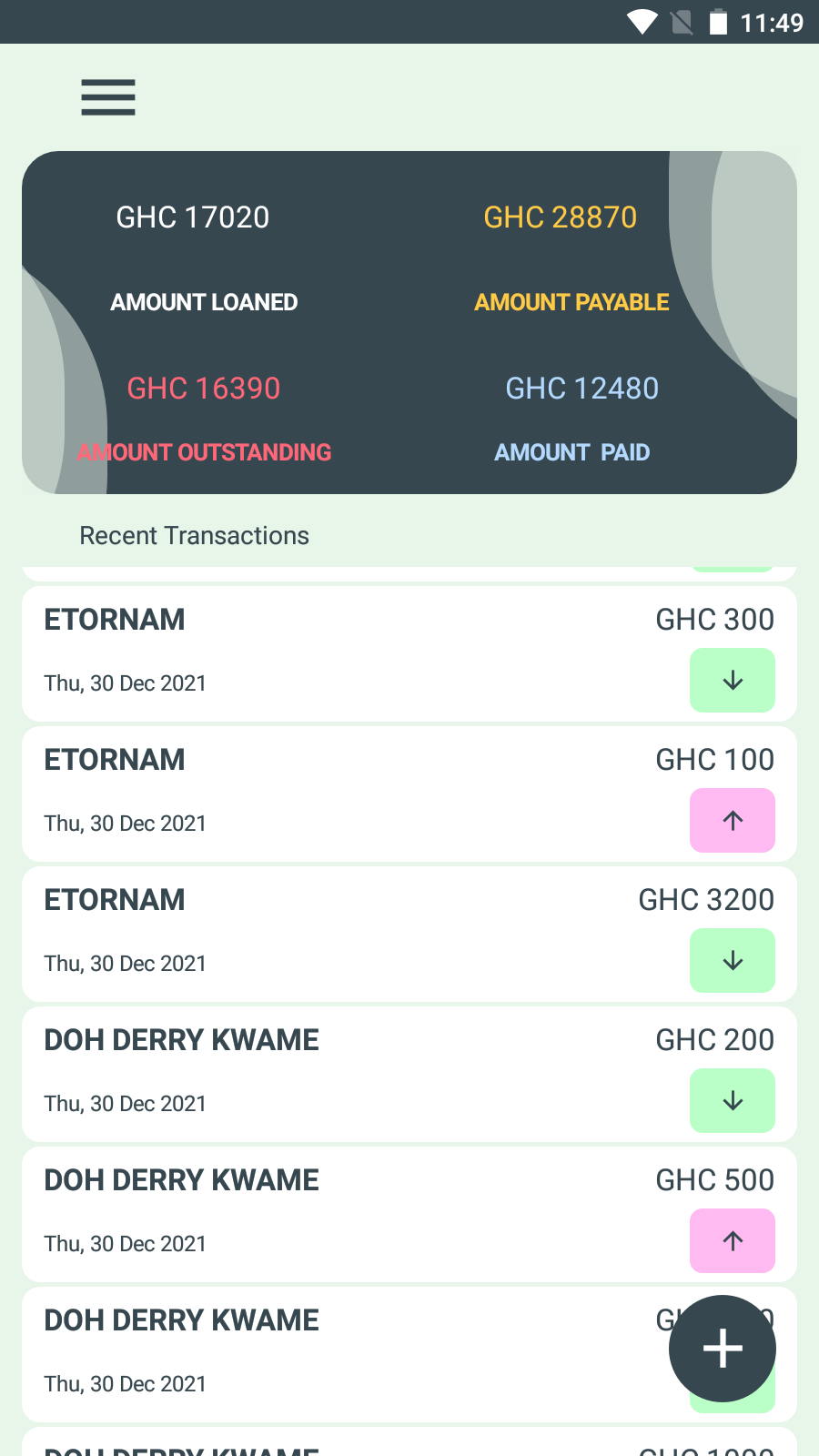Open DOH DERRY KWAME GHC 200 transaction
819x1456 pixels.
[x=409, y=1074]
